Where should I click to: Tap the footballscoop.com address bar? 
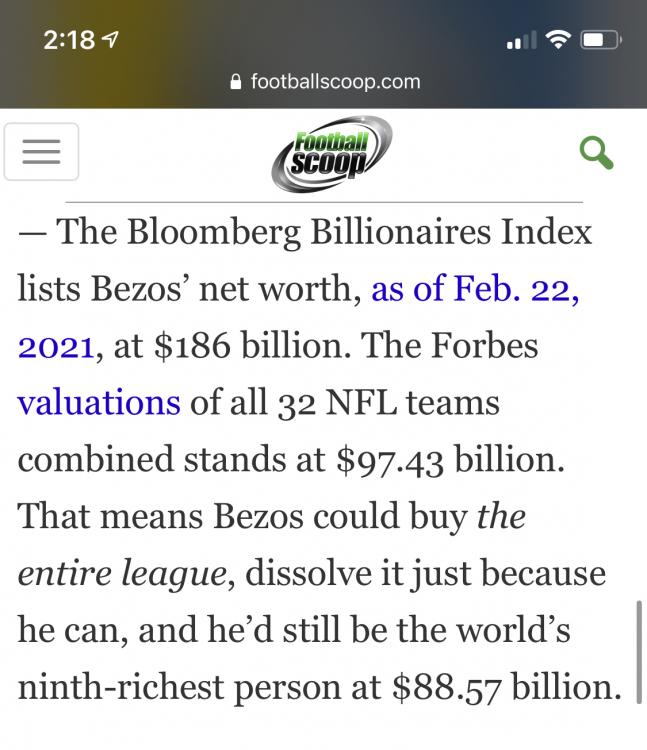pos(324,81)
